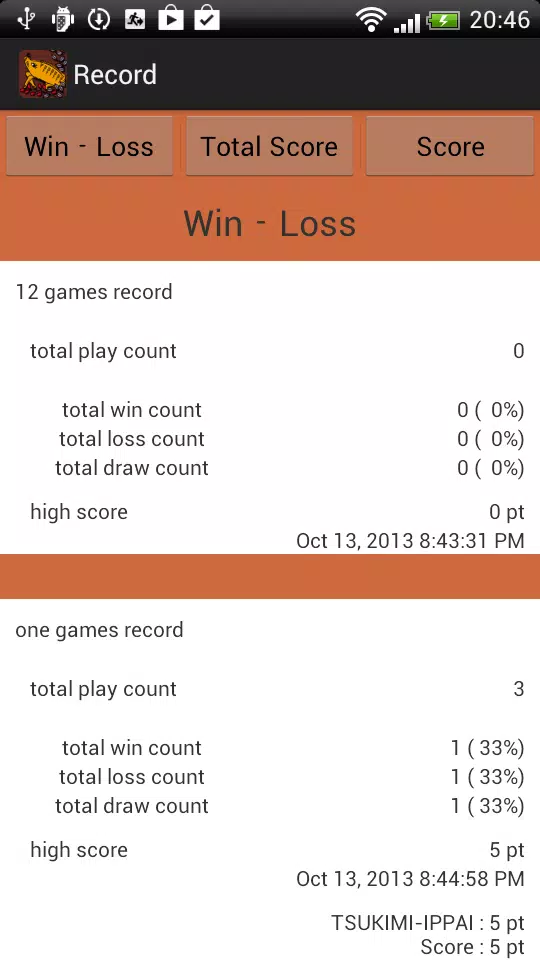The image size is (540, 960).
Task: Show the Score records
Action: [450, 146]
